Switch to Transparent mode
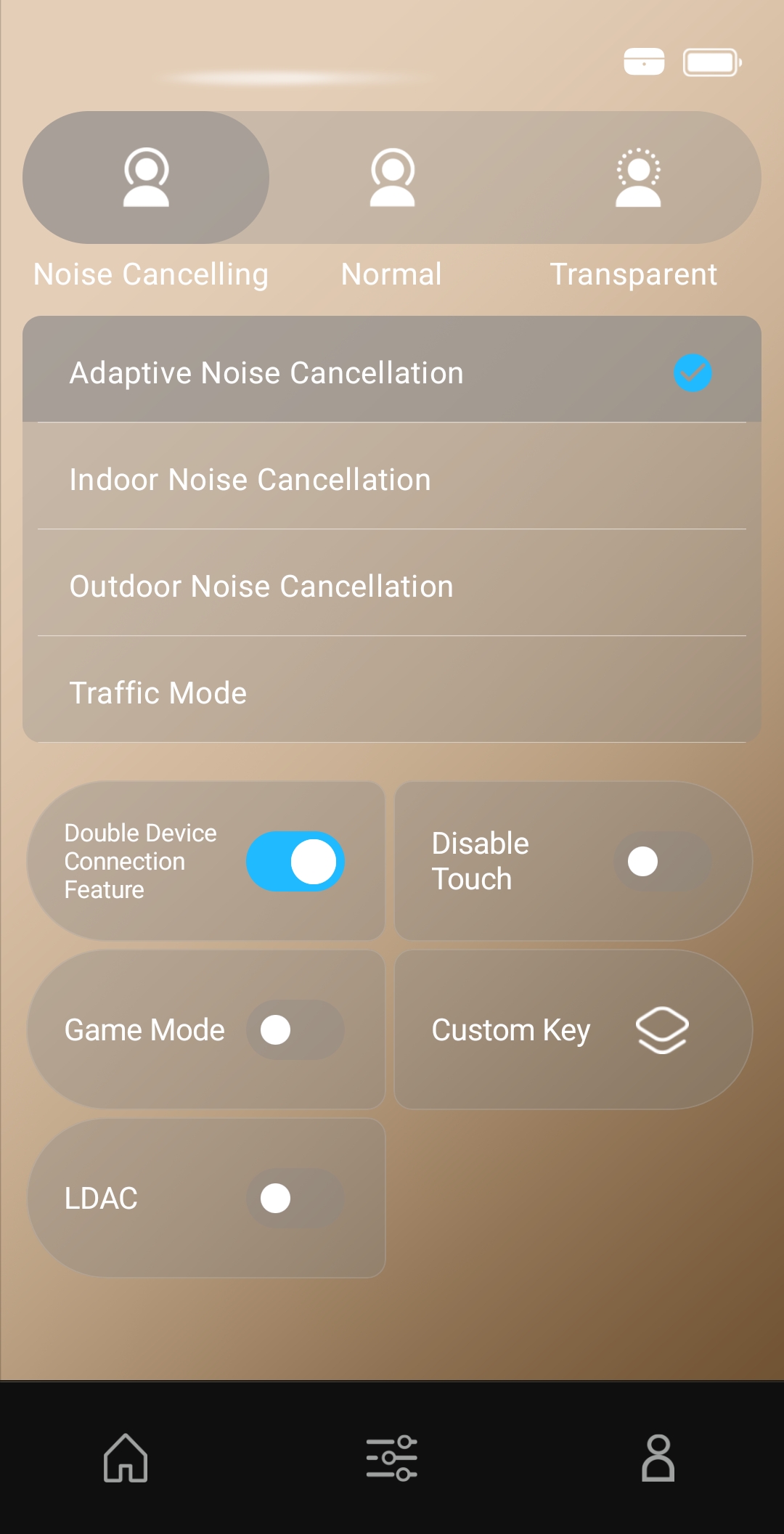The image size is (784, 1534). [x=638, y=178]
